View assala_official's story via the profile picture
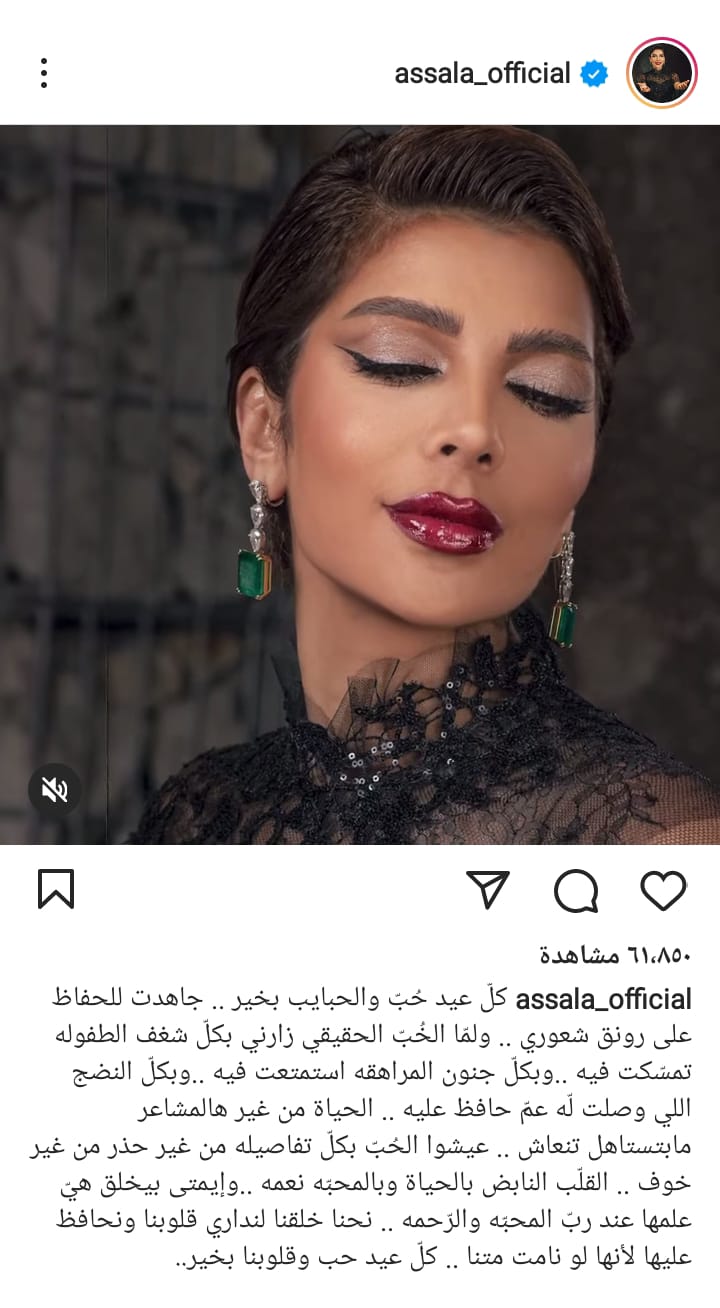Image resolution: width=720 pixels, height=1308 pixels. point(661,73)
